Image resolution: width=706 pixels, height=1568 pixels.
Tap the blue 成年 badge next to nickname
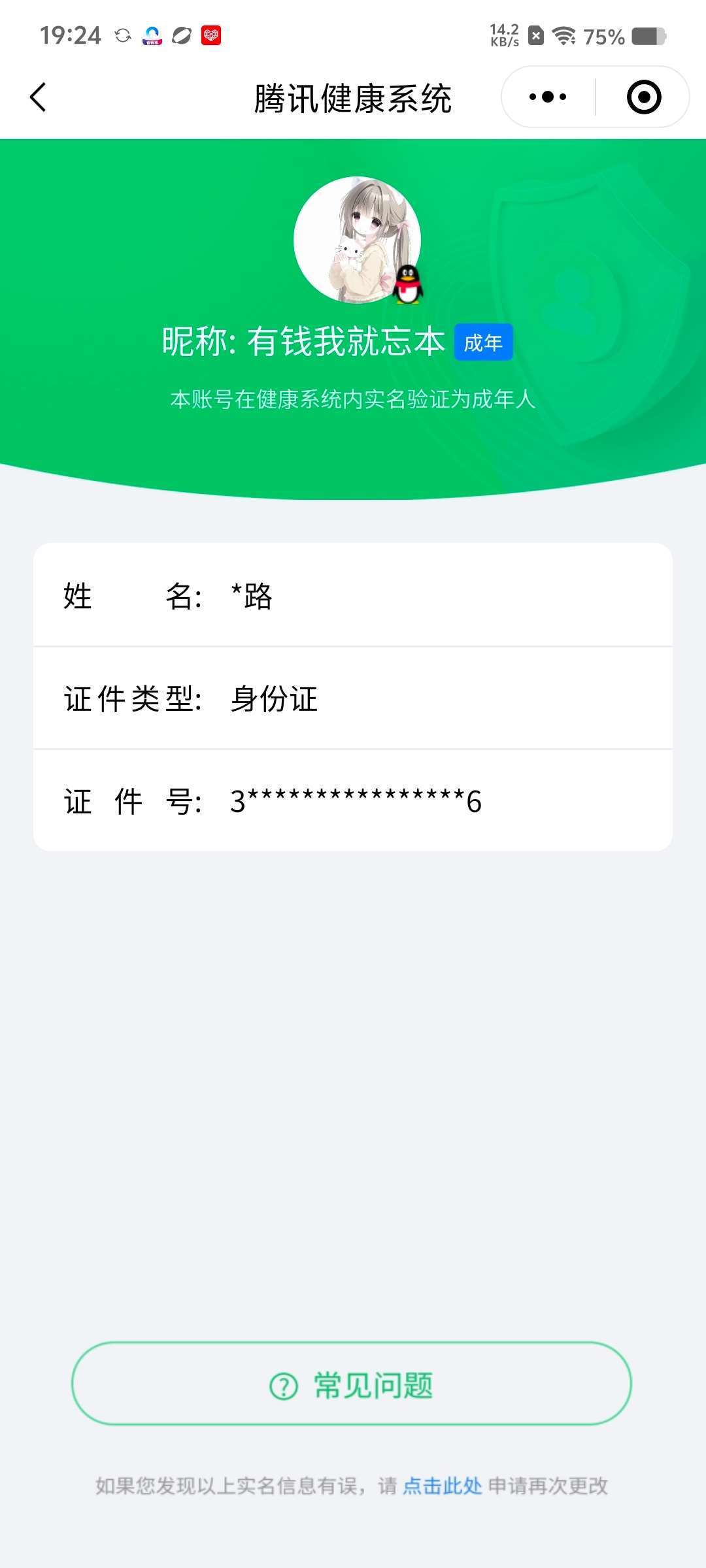coord(484,342)
